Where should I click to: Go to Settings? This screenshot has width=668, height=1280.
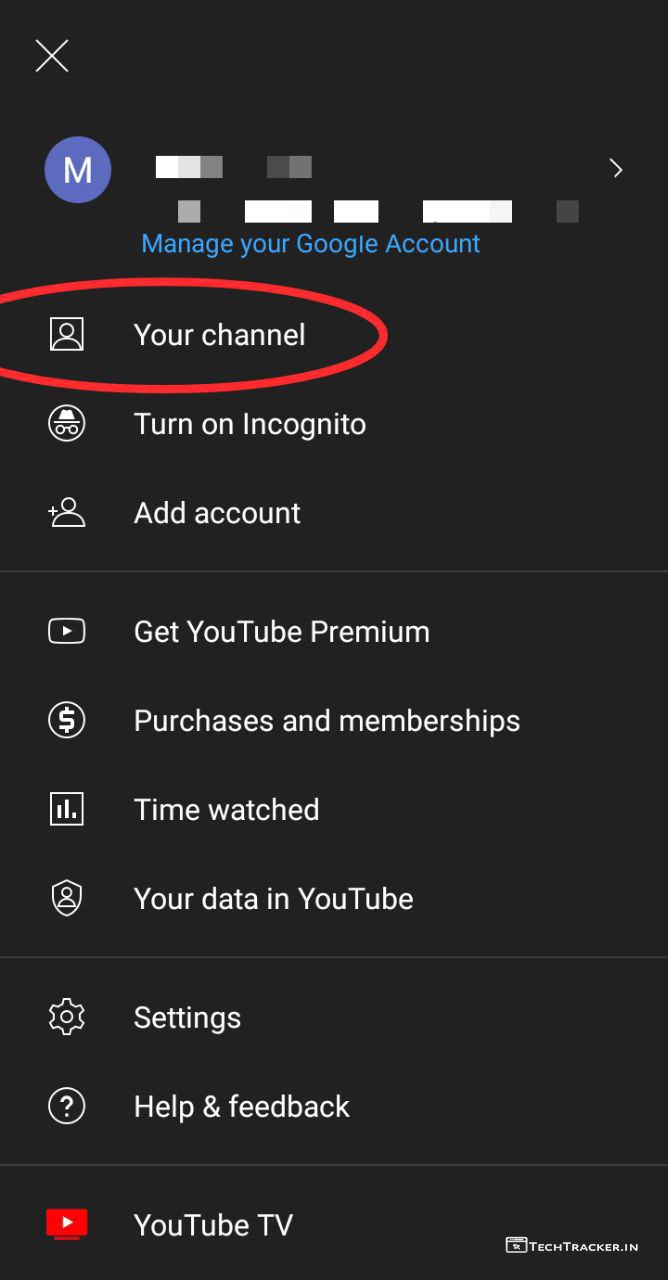[x=187, y=1018]
